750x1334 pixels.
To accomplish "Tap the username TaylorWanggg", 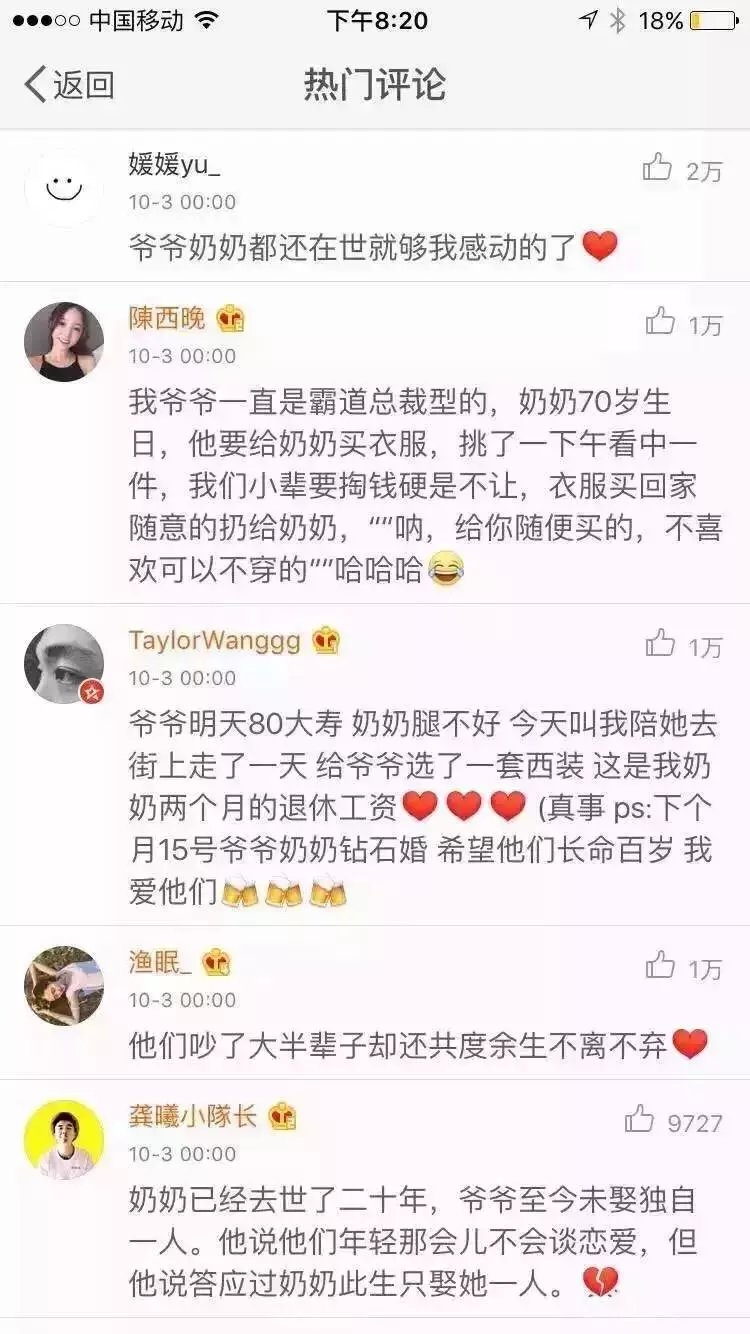I will coord(214,640).
